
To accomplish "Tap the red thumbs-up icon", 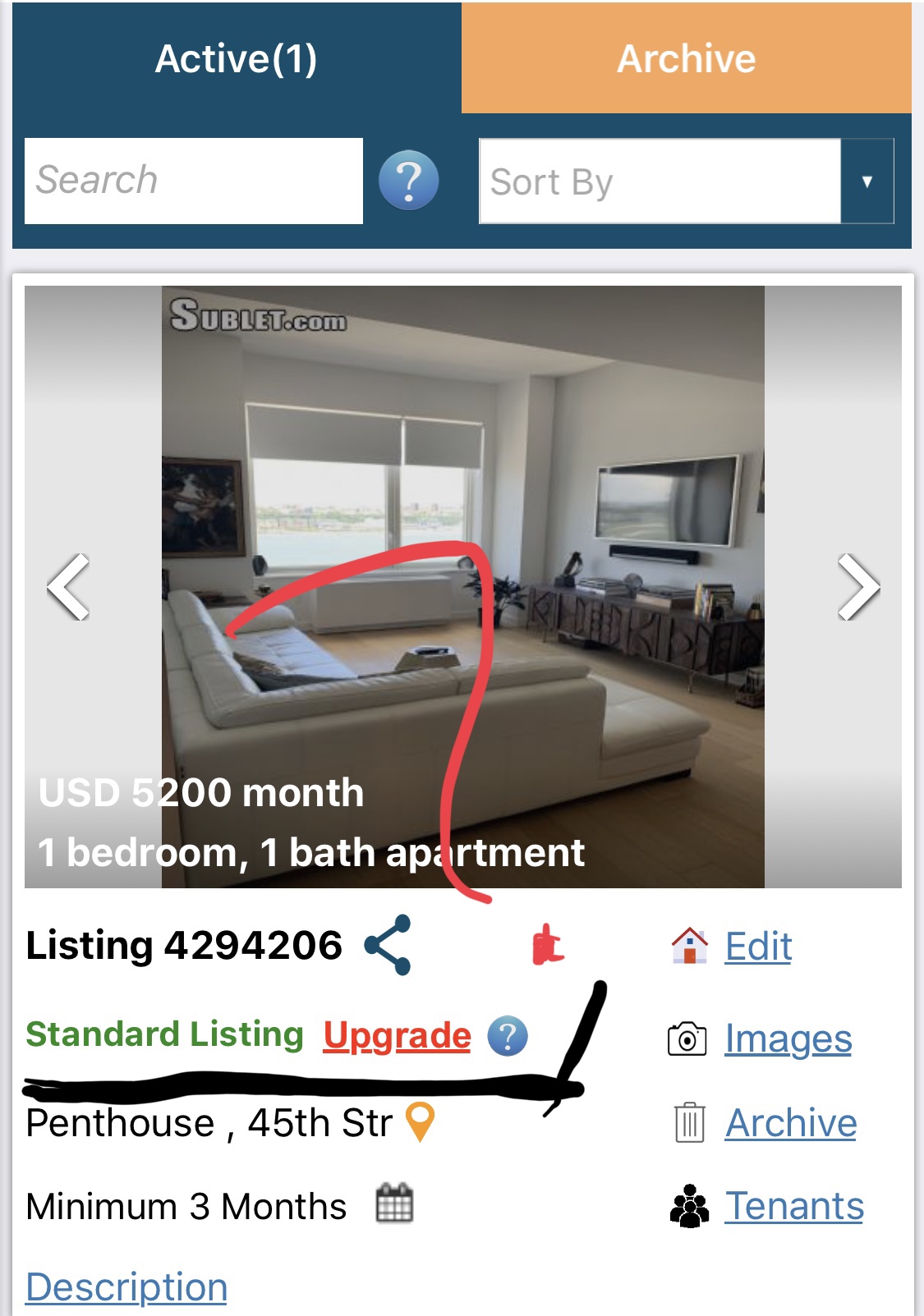I will tap(547, 945).
